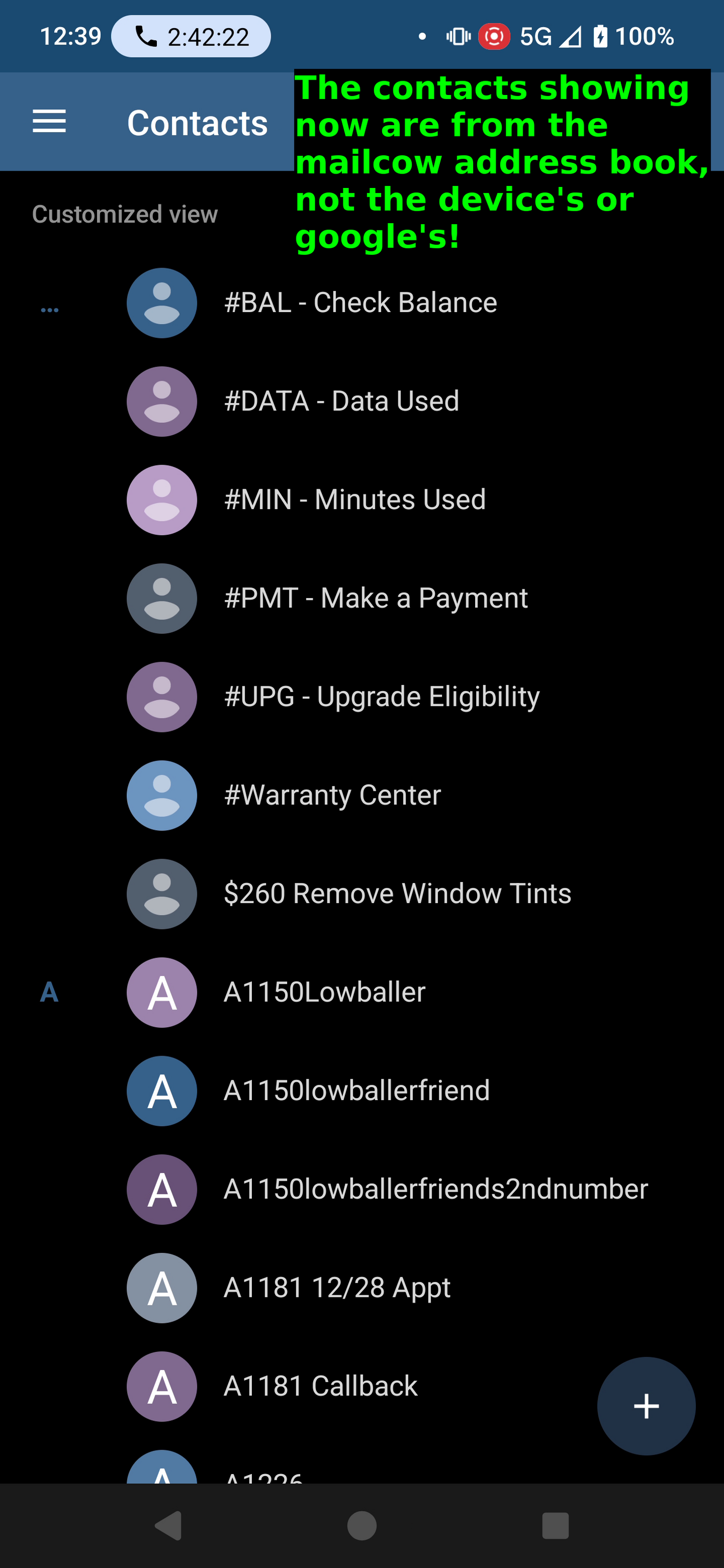Open contact A1150Lowballer
This screenshot has width=724, height=1568.
click(x=324, y=992)
